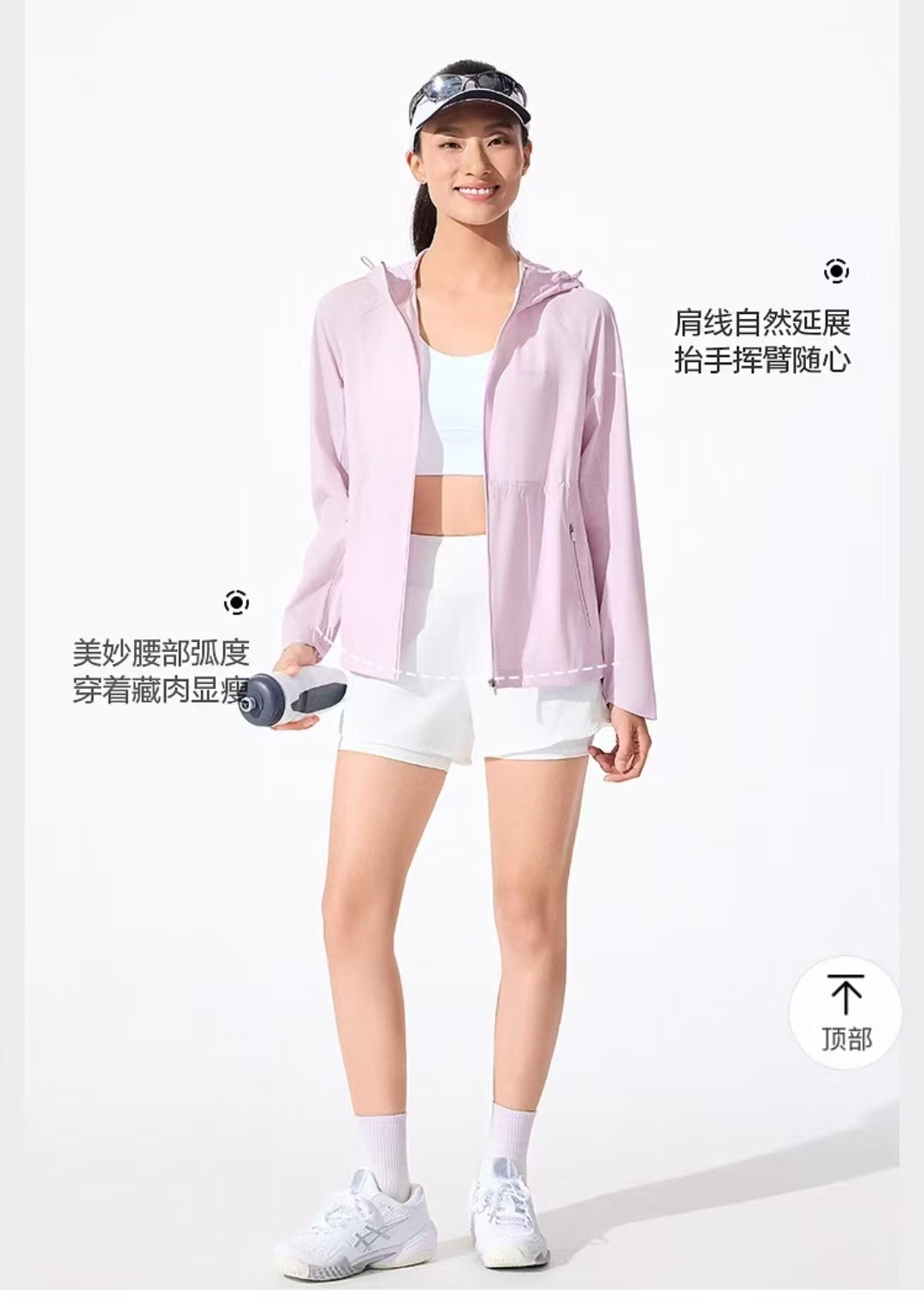
Task: Tap the 顶部 back-to-top button
Action: (845, 1012)
